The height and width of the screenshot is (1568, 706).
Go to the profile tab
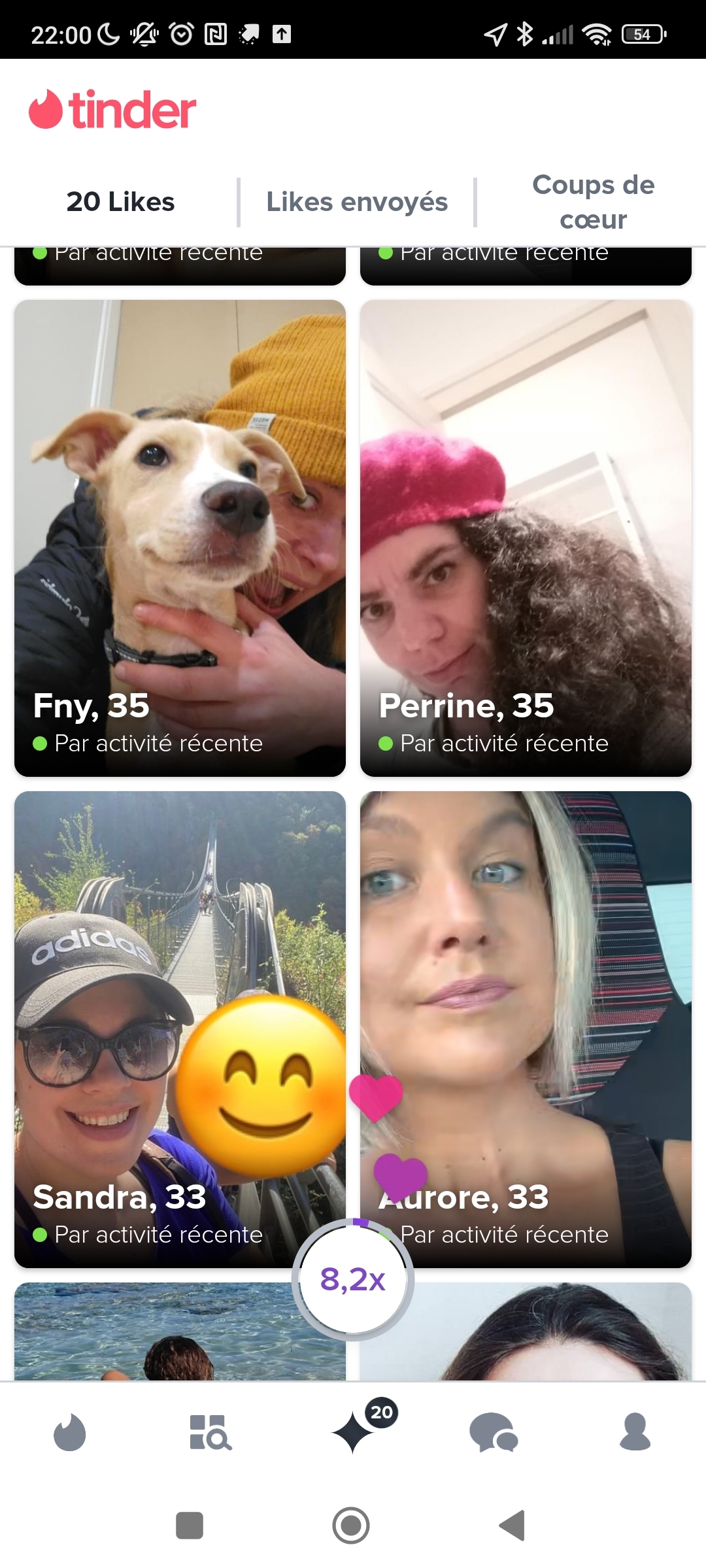point(635,1432)
